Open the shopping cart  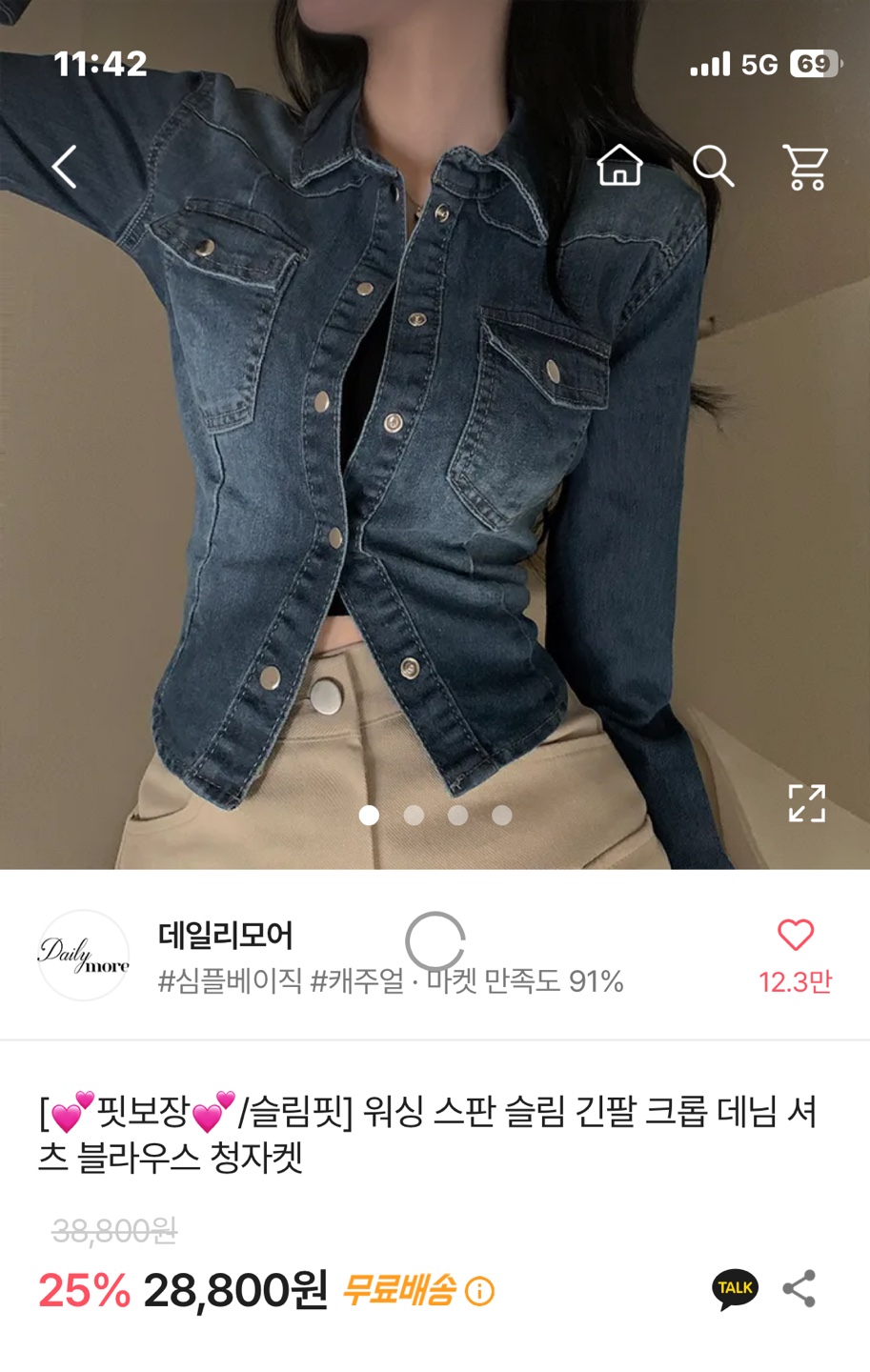[x=805, y=167]
